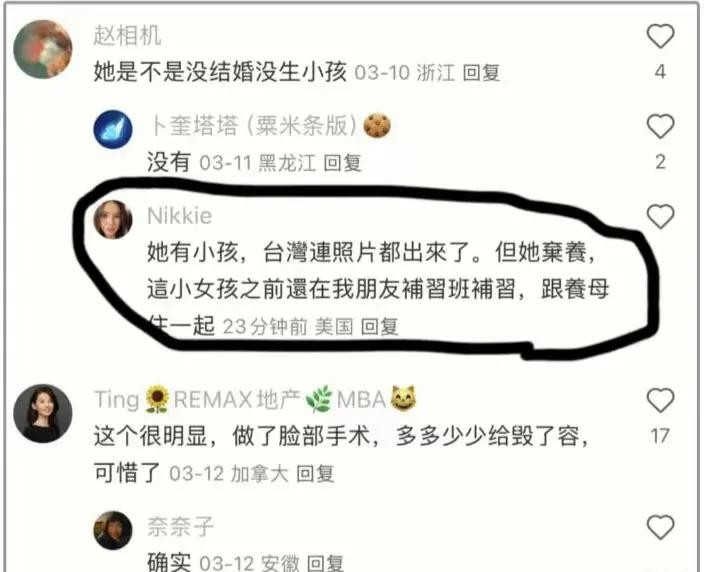View Nikkie's profile avatar

pos(113,219)
